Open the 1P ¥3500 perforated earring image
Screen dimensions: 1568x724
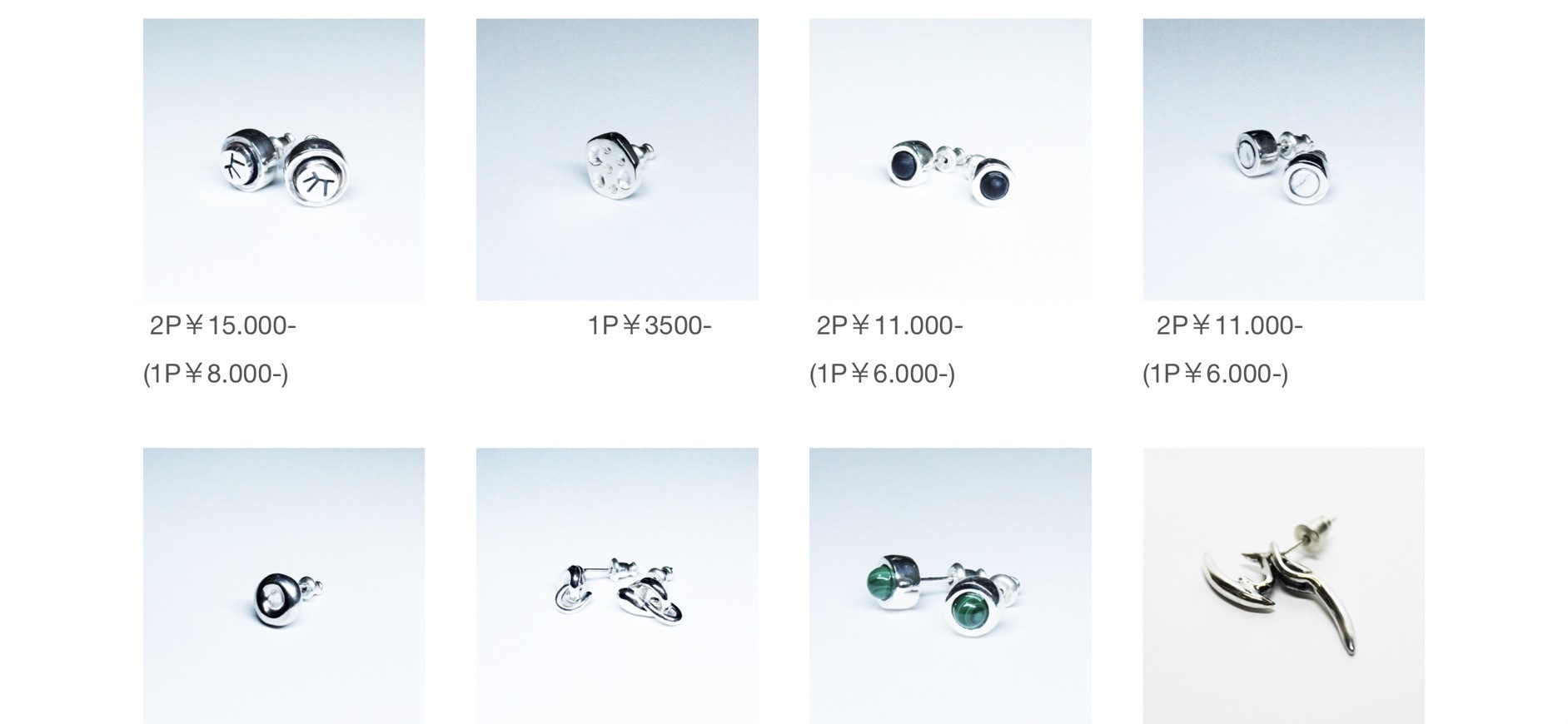(617, 160)
